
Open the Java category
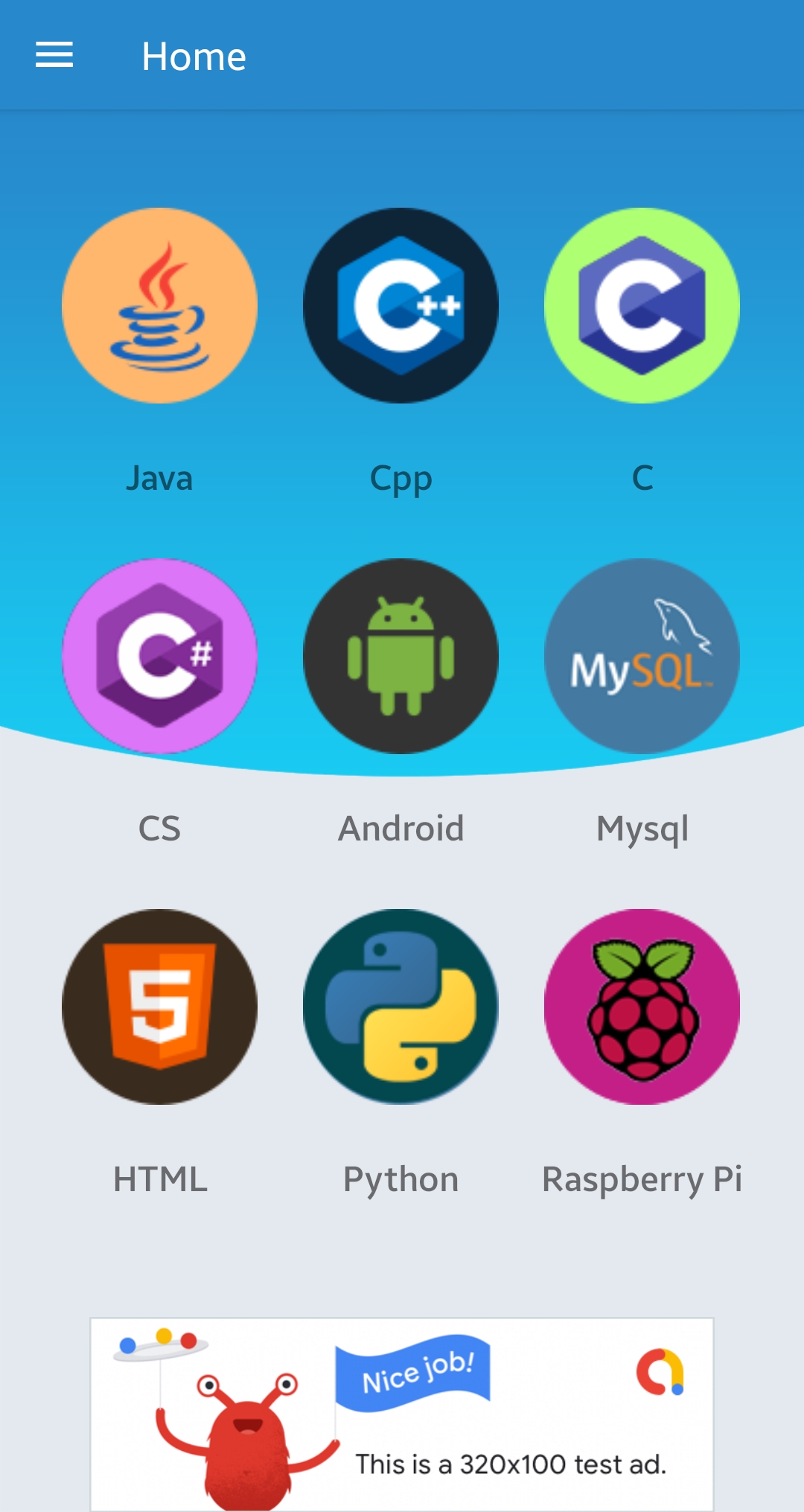click(x=159, y=306)
